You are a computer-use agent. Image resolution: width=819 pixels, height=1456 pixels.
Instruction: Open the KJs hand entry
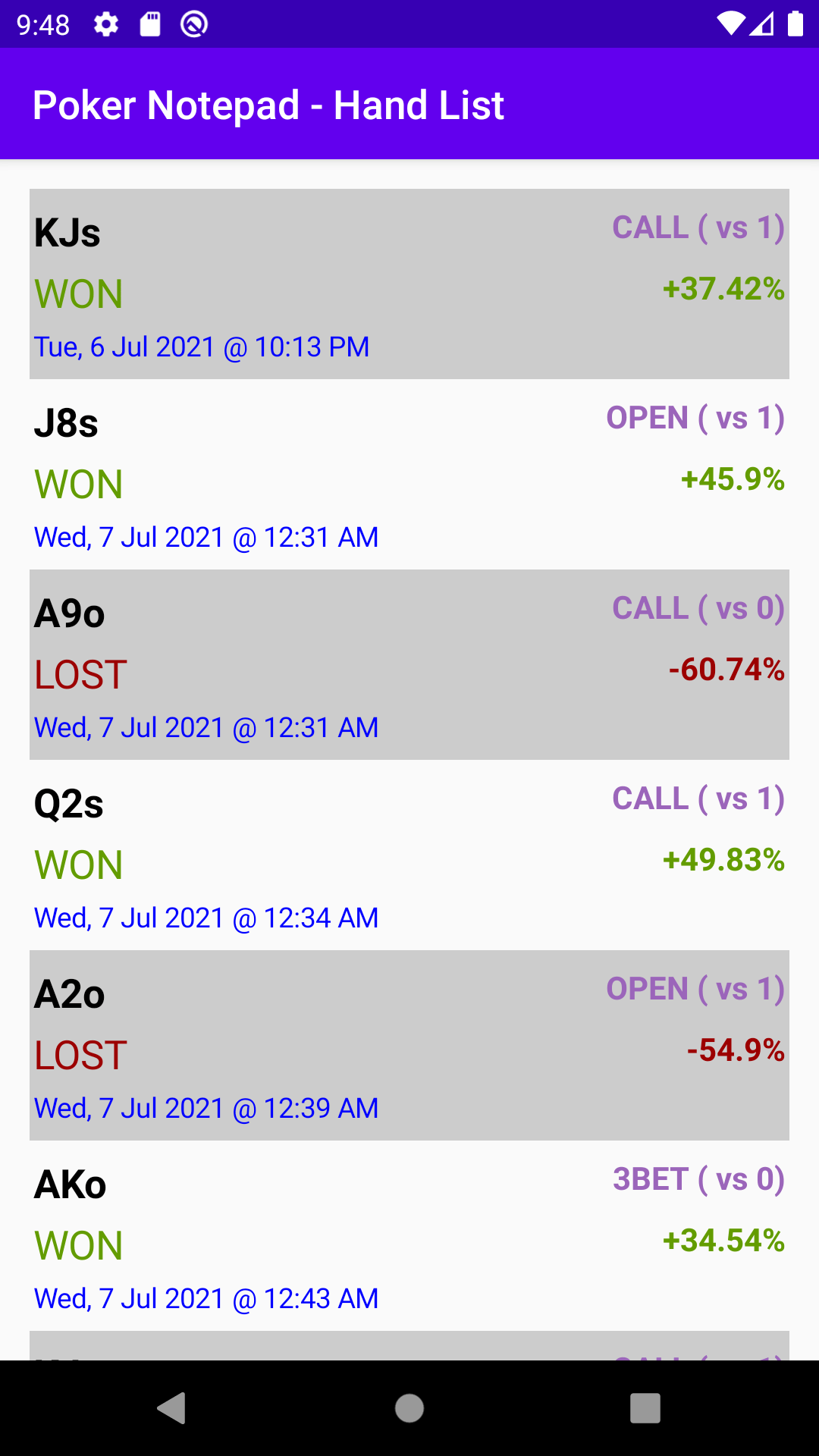coord(409,284)
